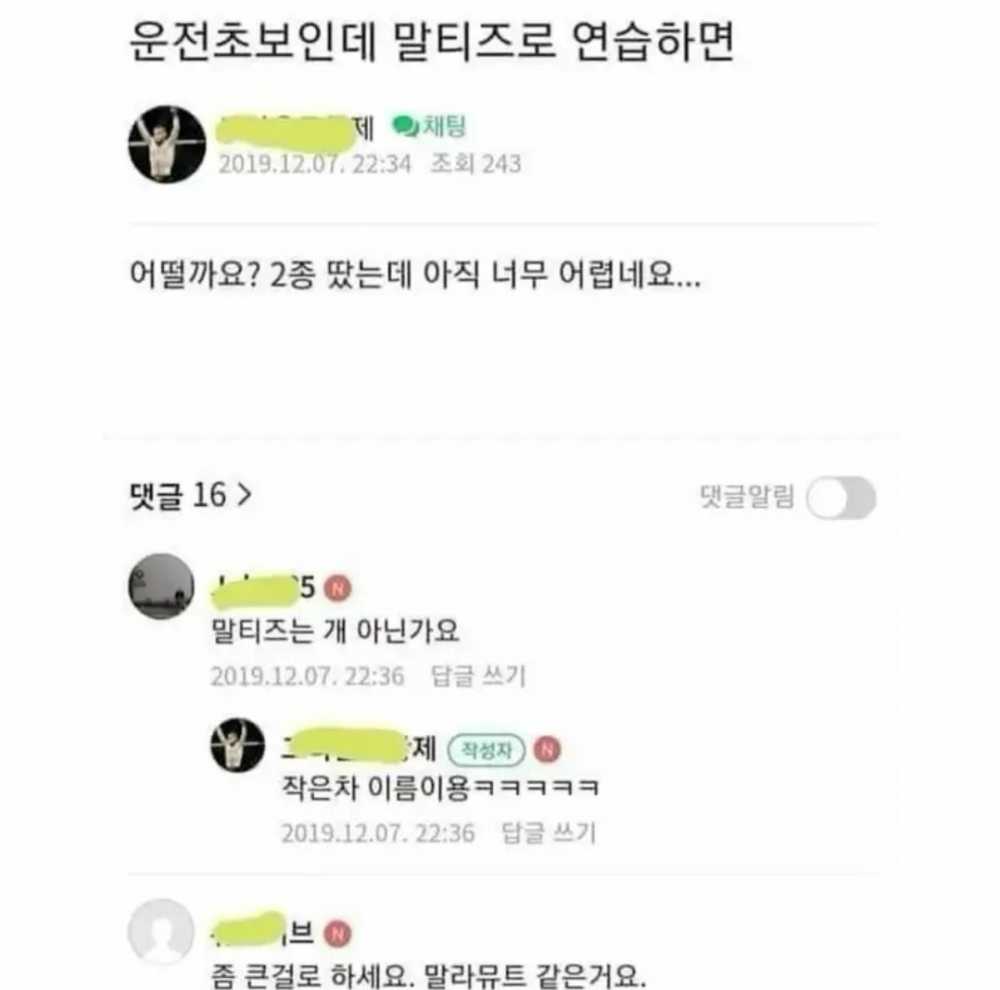Open chat with the post author
1000x990 pixels.
429,126
